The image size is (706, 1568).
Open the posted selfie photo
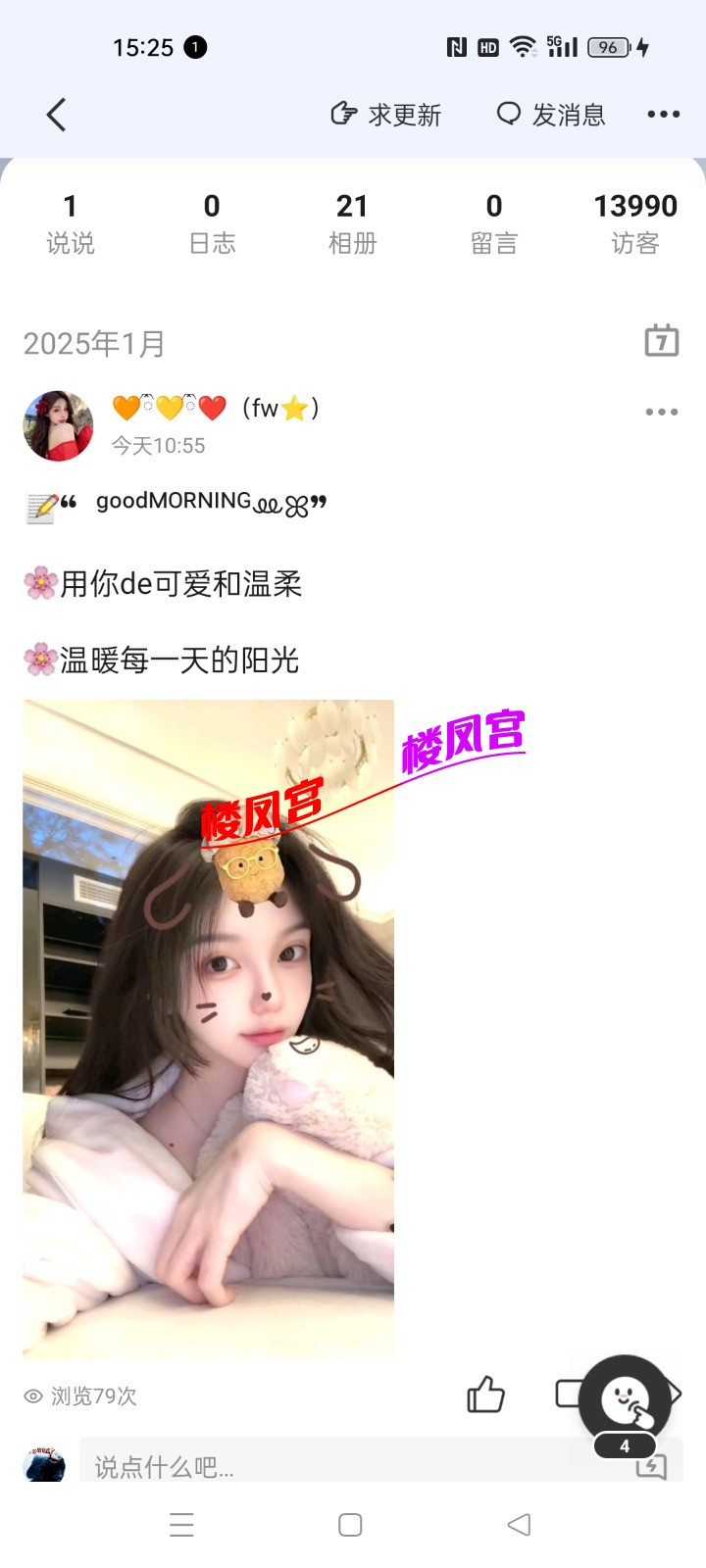point(208,1029)
